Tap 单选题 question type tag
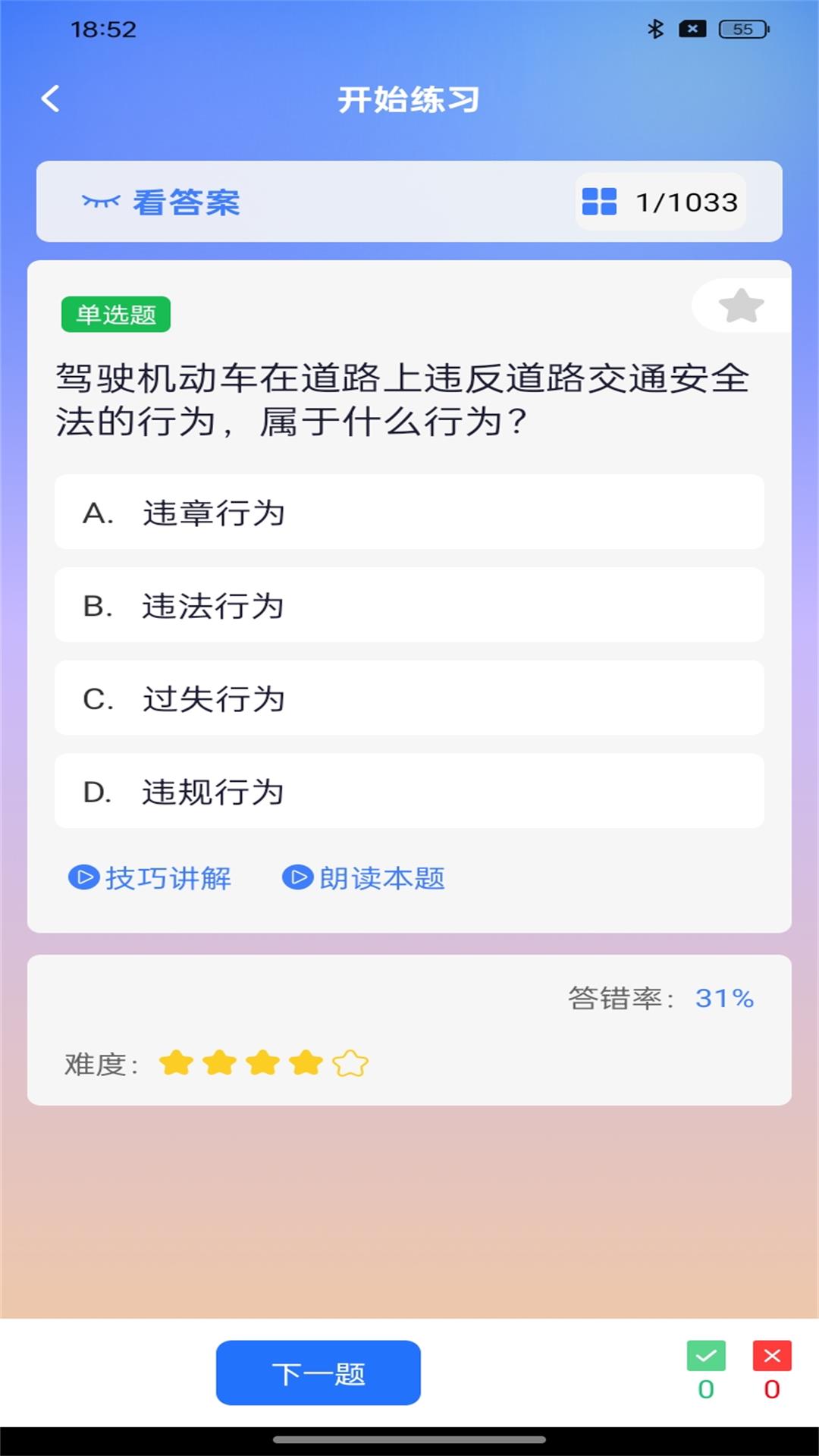819x1456 pixels. coord(115,315)
